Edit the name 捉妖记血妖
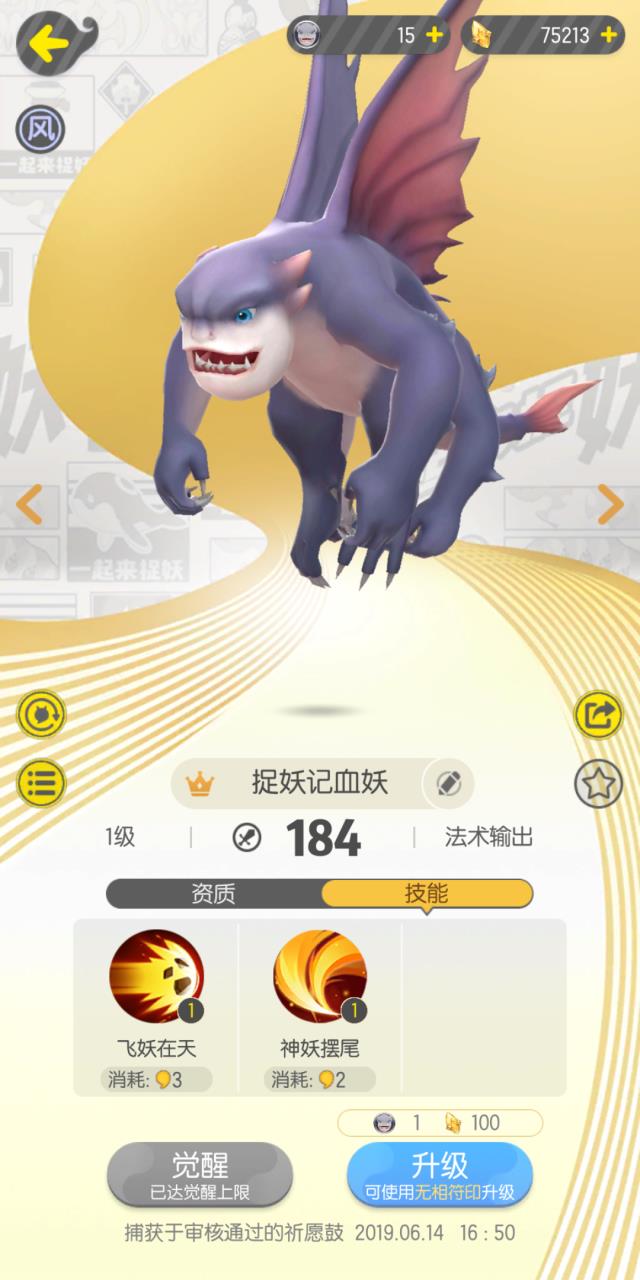This screenshot has width=640, height=1280. pos(448,784)
